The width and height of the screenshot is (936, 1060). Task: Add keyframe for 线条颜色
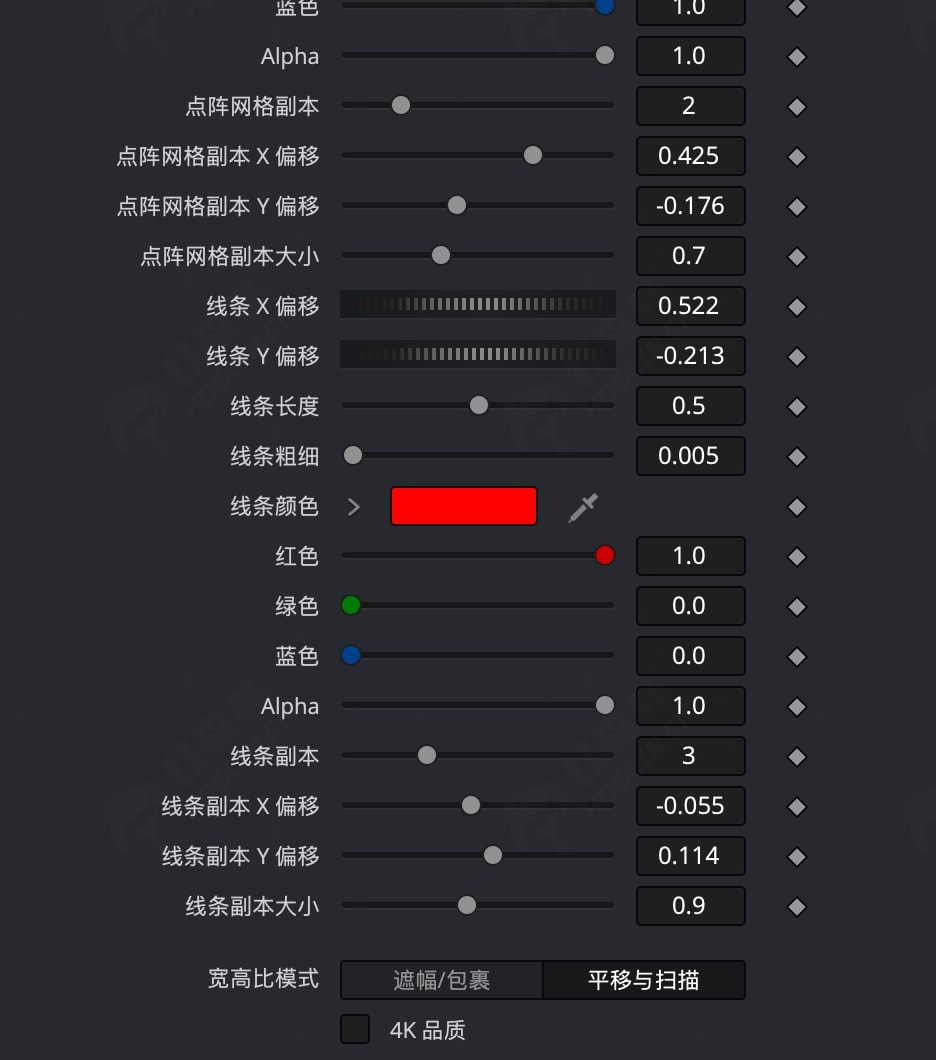(797, 507)
